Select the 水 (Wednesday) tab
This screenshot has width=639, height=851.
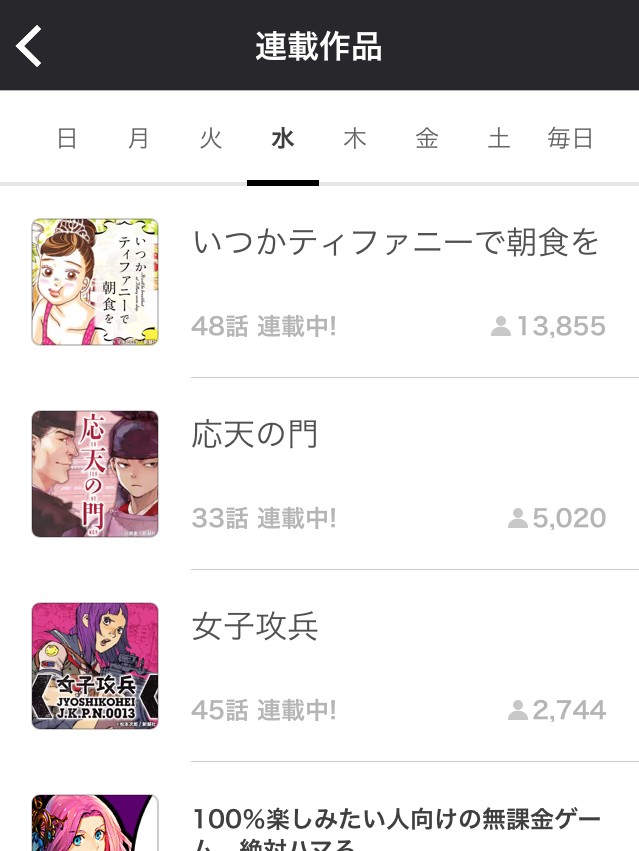click(283, 139)
